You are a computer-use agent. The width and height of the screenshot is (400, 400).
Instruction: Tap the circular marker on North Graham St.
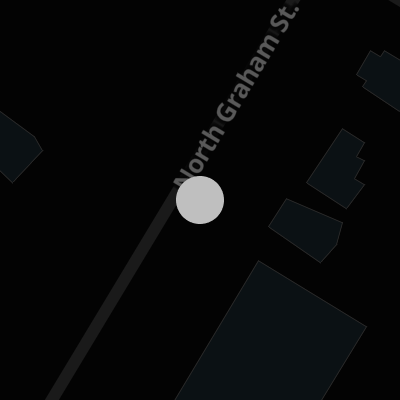tap(200, 200)
